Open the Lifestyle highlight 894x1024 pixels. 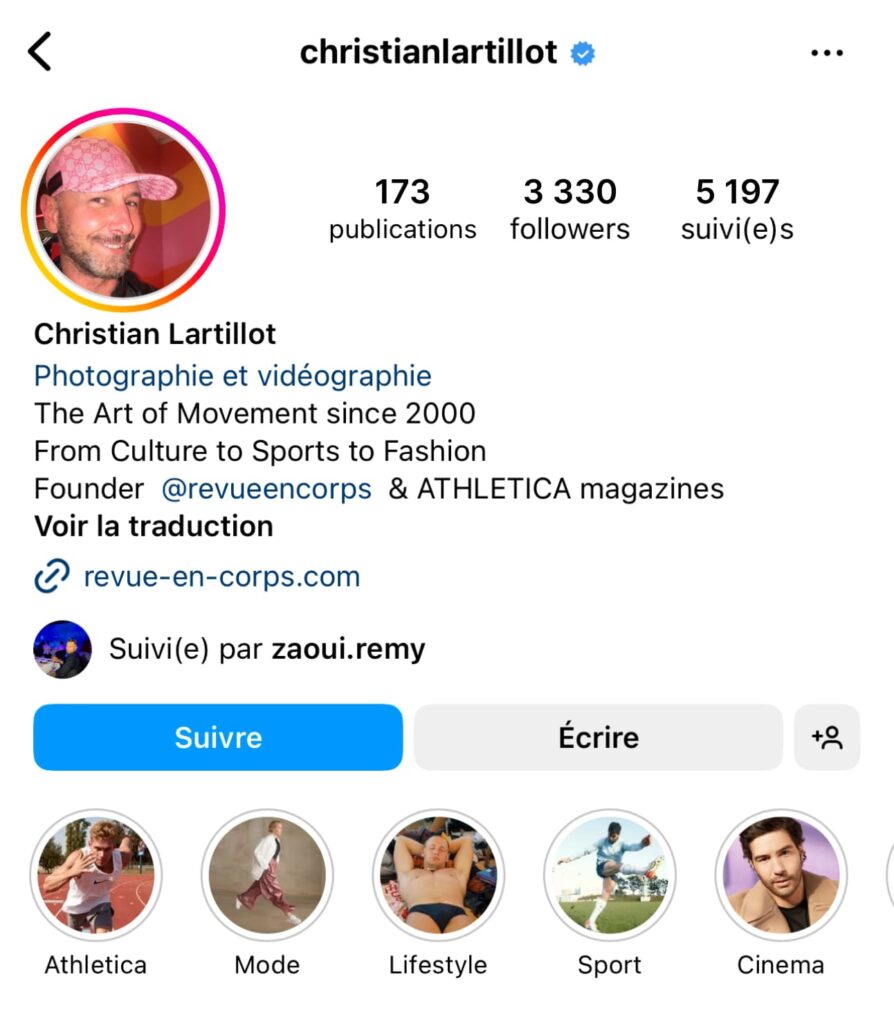(x=438, y=875)
